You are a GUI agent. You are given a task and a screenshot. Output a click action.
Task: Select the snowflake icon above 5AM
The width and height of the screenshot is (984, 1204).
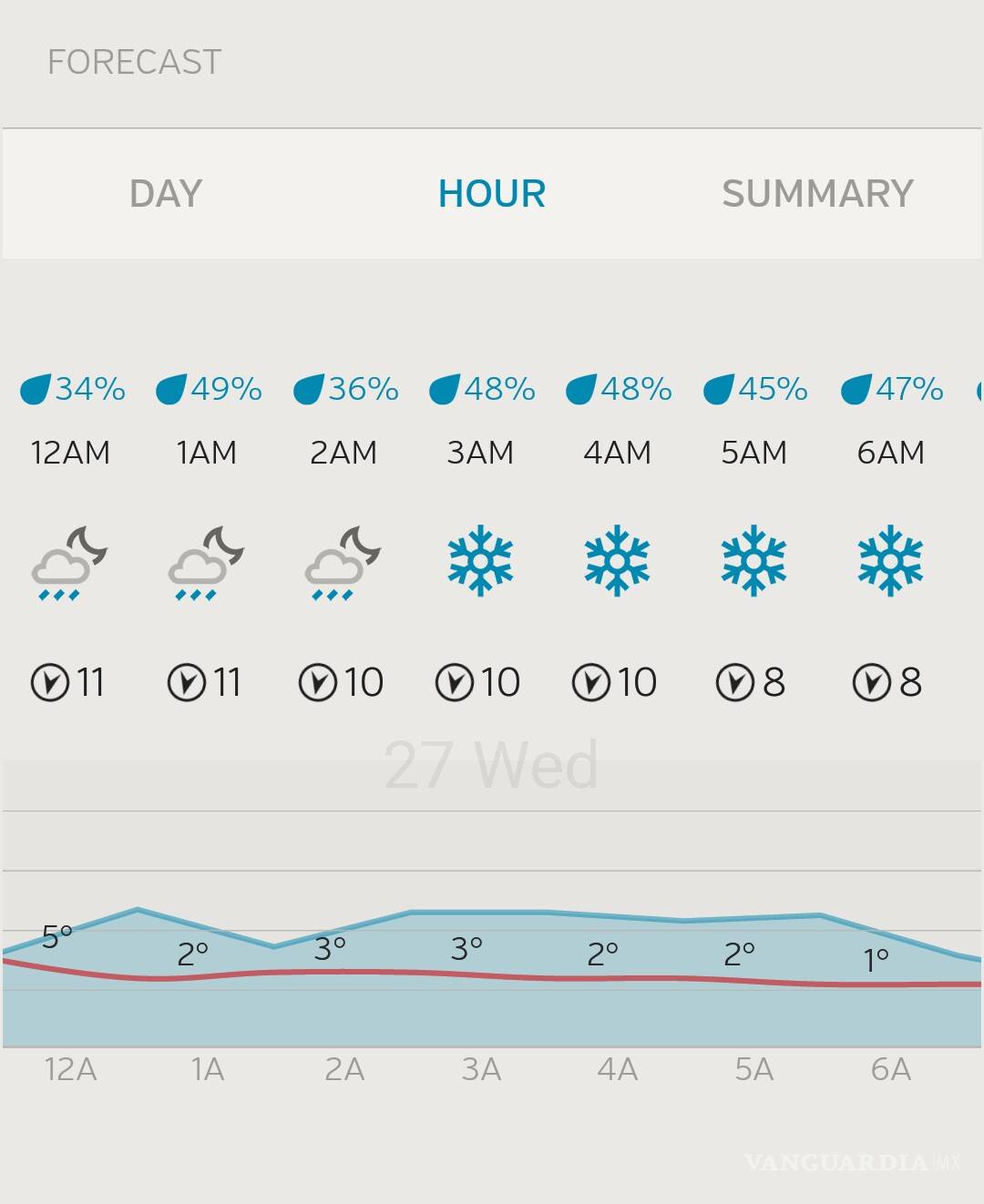point(755,562)
